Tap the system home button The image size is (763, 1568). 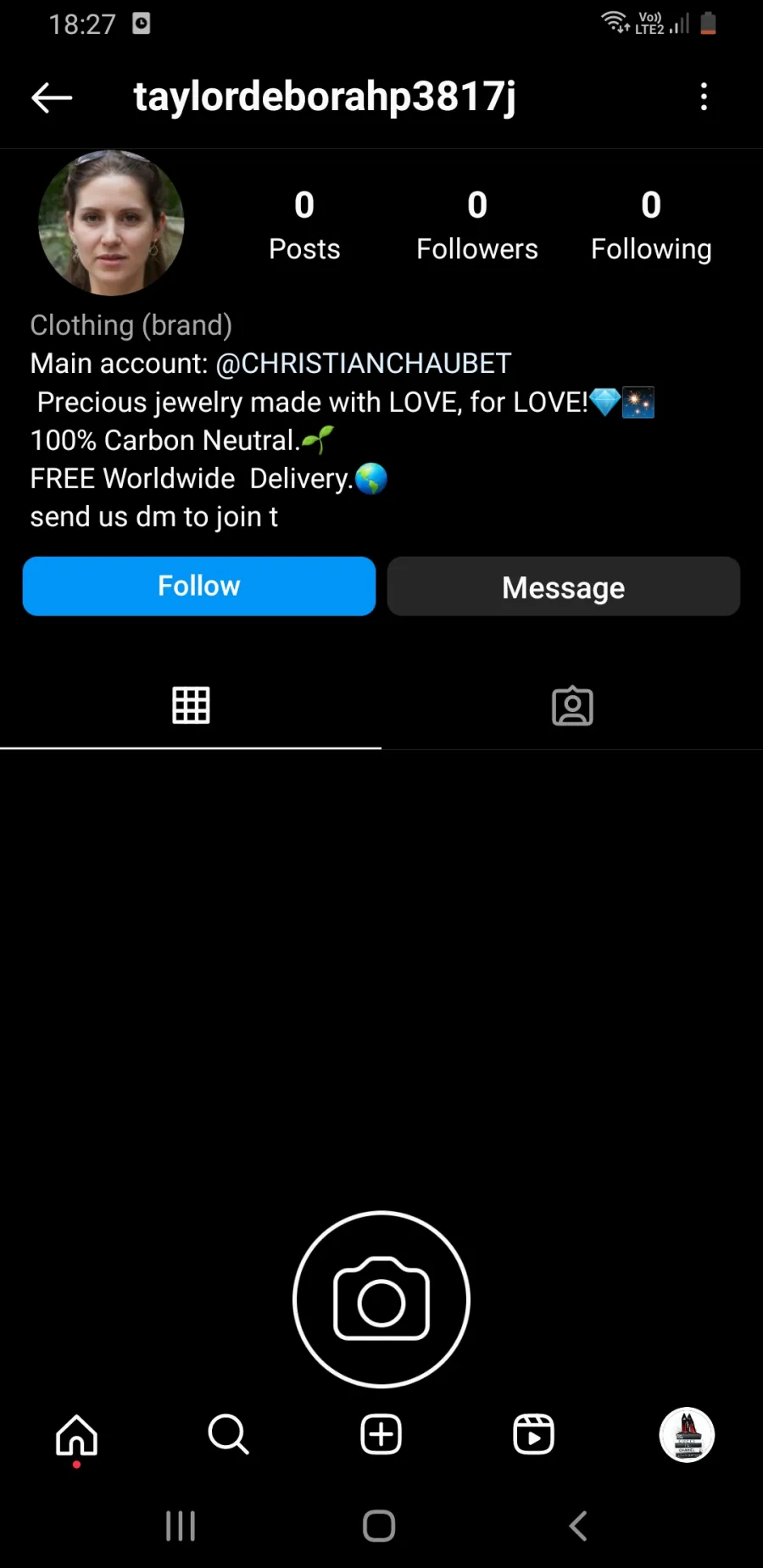tap(379, 1526)
